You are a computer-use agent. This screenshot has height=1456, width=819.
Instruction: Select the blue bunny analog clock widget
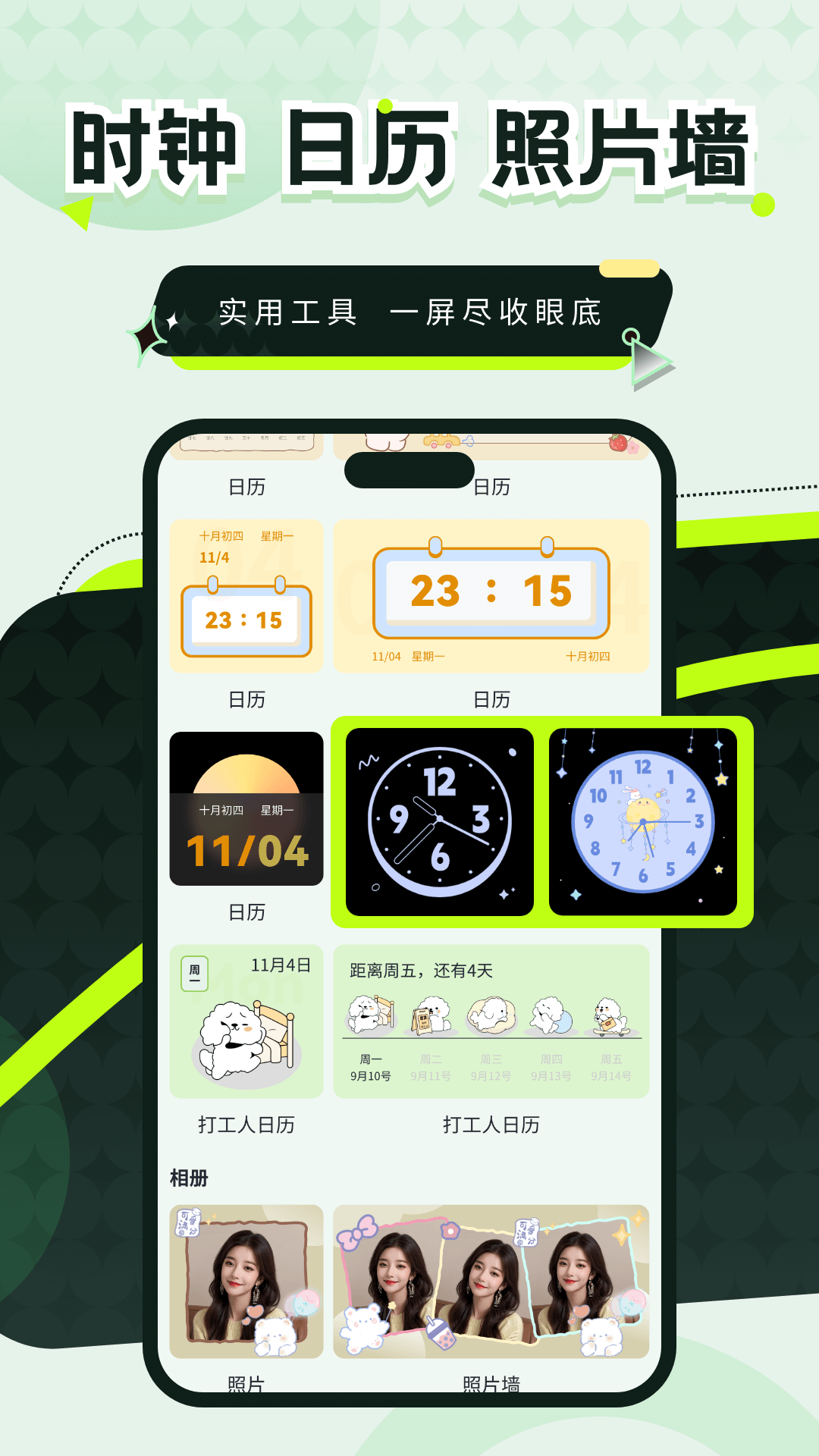point(644,821)
